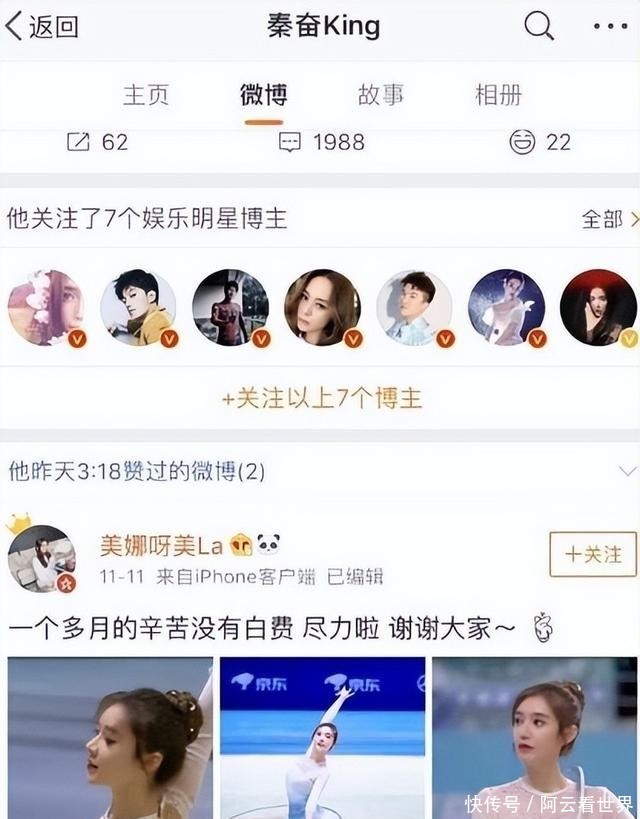
Task: Open the 京东 skating photo in the post
Action: (x=322, y=737)
